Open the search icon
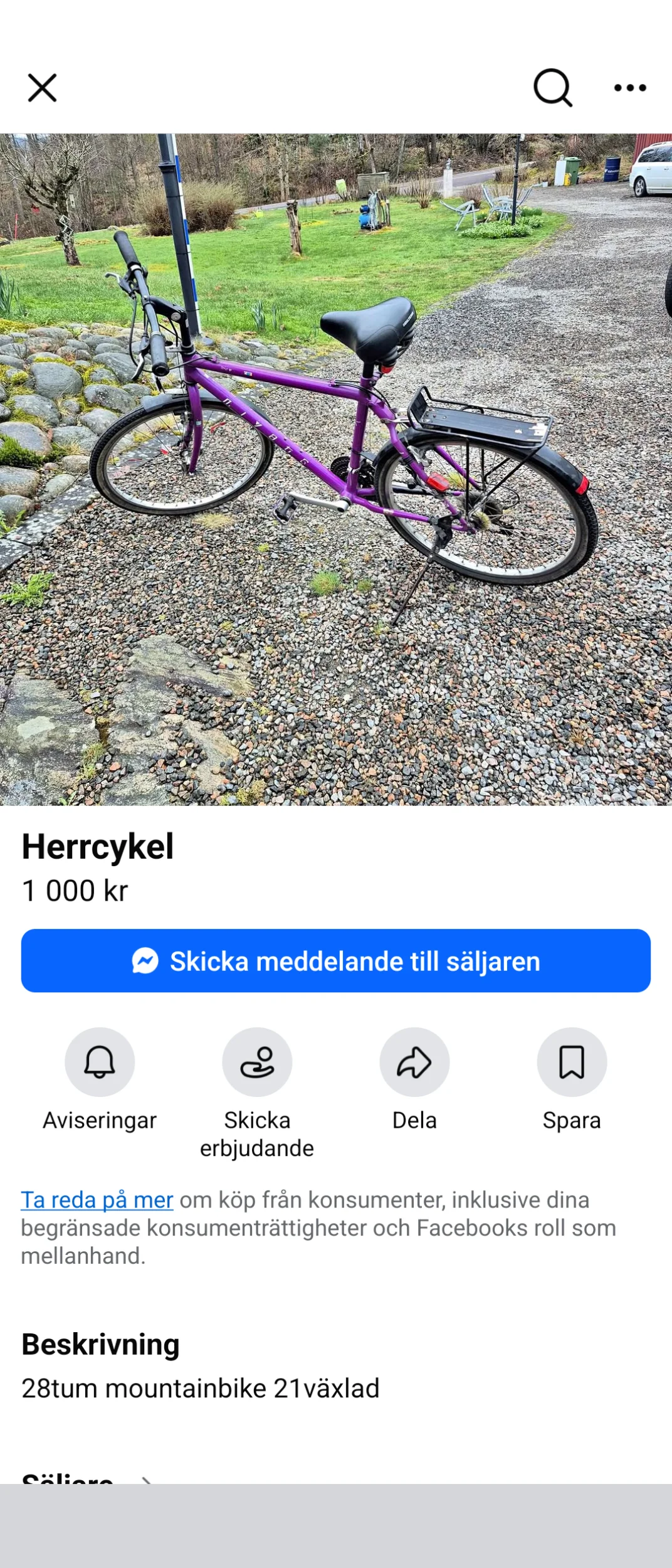Viewport: 672px width, 1568px height. [x=552, y=88]
